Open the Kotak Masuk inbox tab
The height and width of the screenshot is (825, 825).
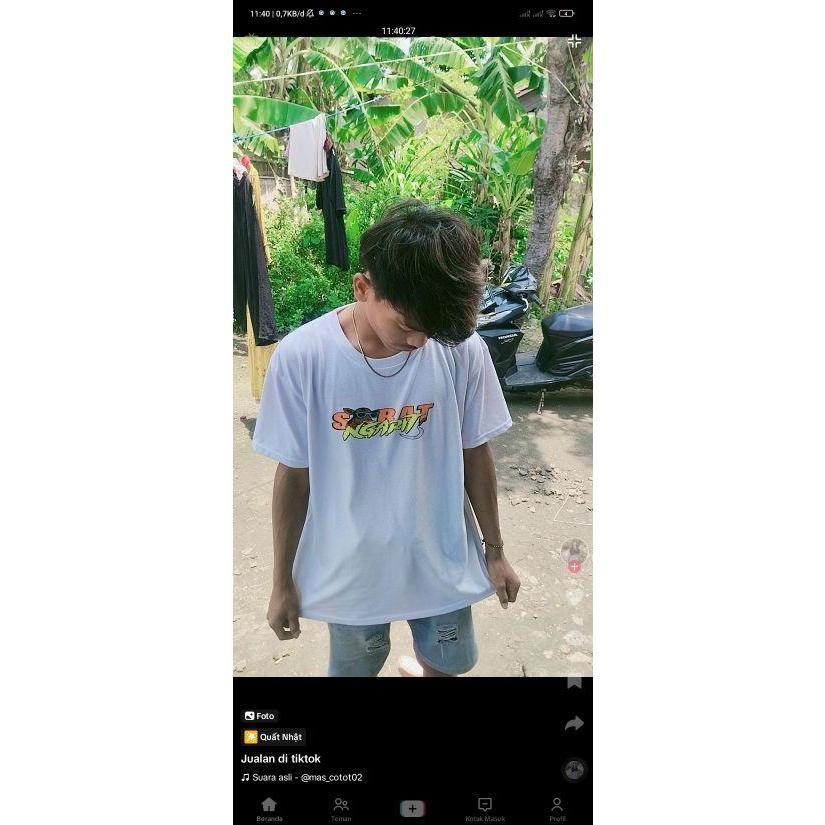coord(485,809)
